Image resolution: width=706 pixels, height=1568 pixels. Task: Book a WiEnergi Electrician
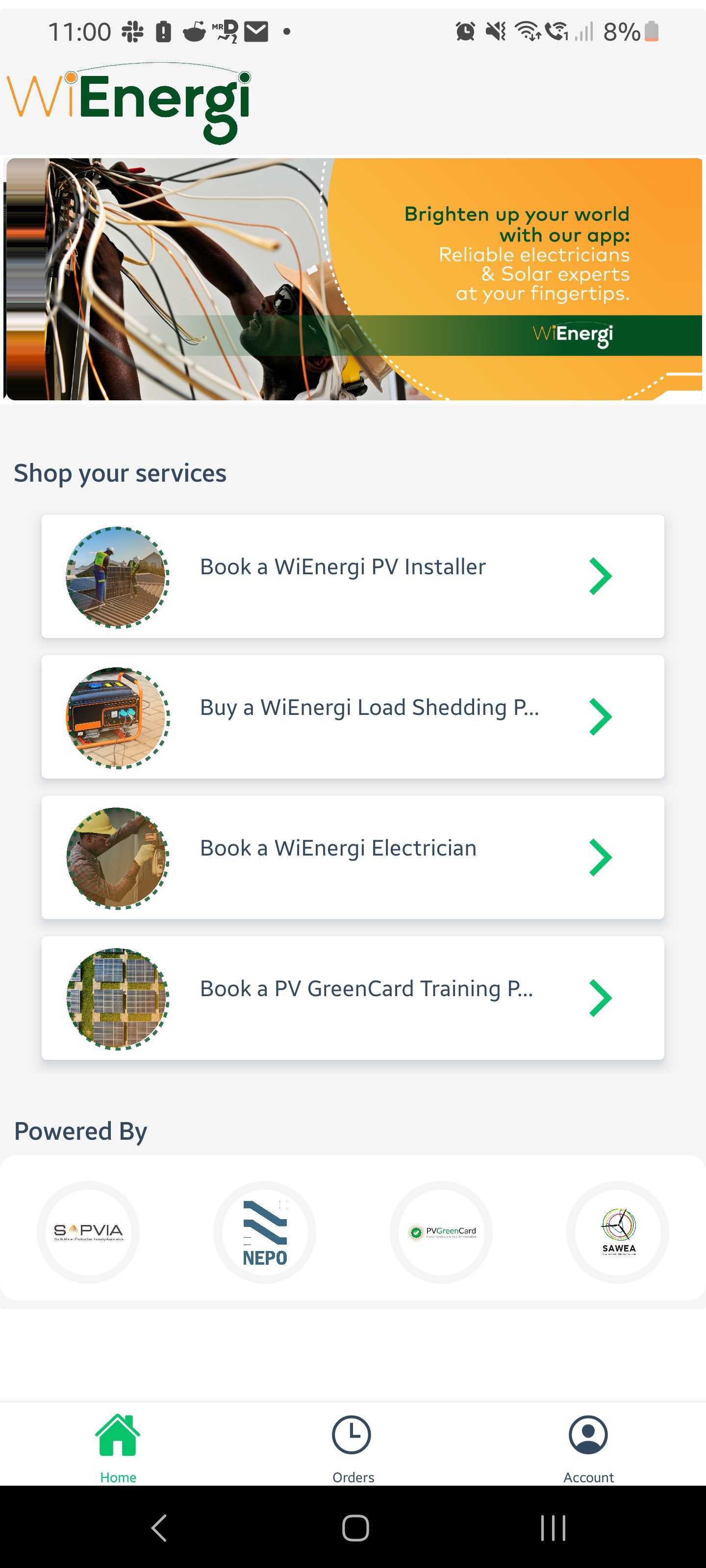(352, 857)
